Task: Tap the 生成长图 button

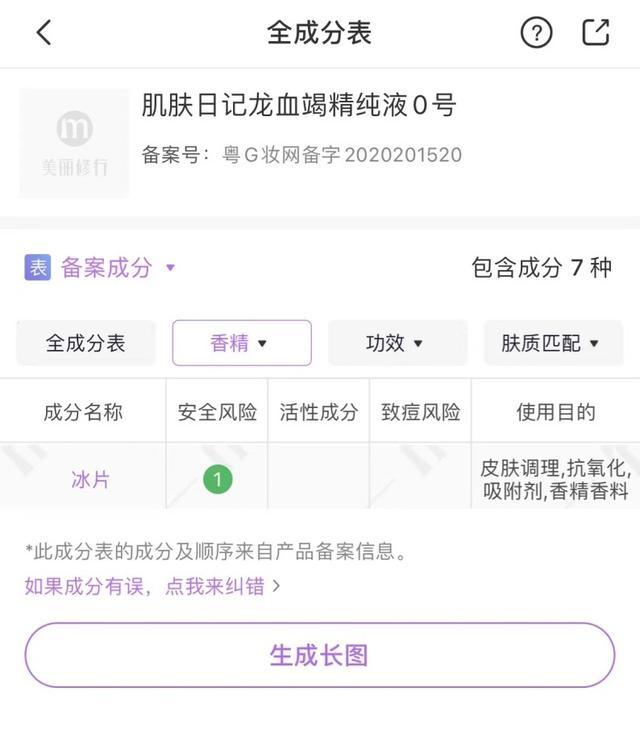Action: (x=319, y=655)
